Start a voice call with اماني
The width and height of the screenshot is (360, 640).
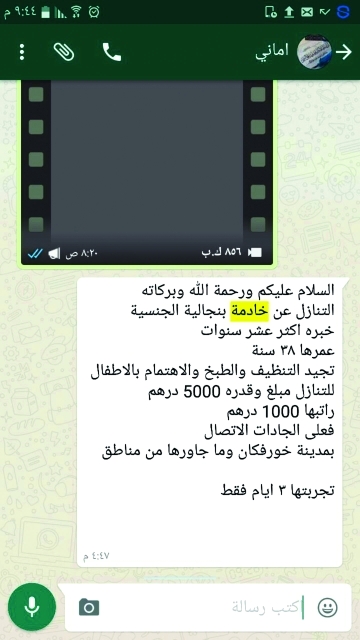pos(111,52)
